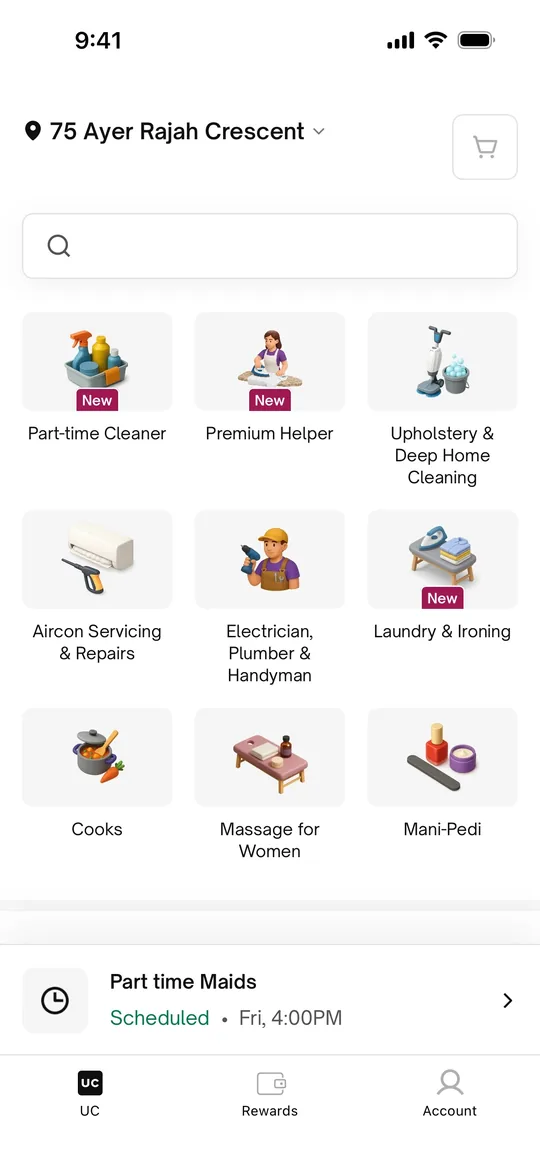
Task: Choose Massage for Women
Action: pos(270,784)
